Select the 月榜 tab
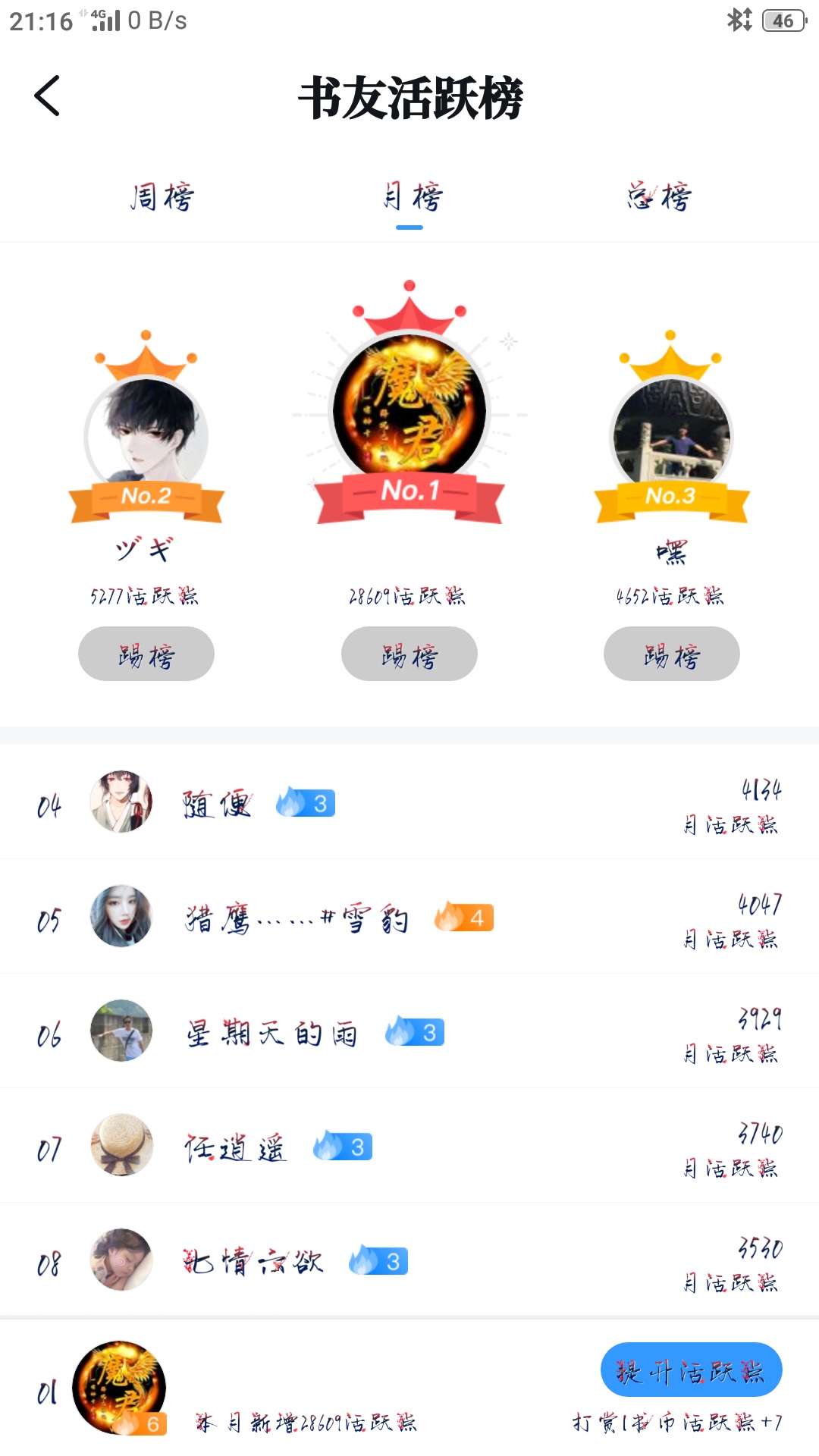819x1456 pixels. 410,198
